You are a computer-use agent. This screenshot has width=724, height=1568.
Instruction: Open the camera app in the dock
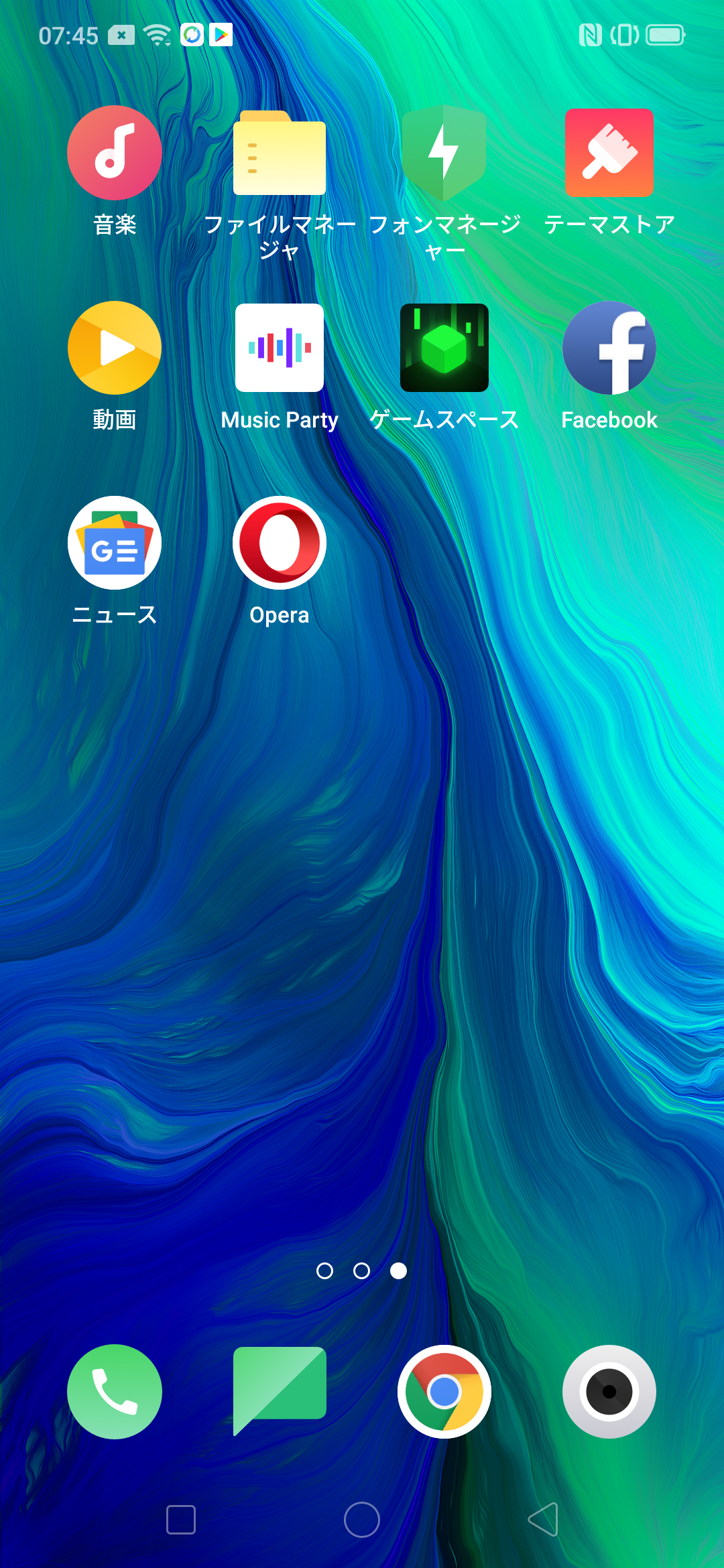[609, 1392]
